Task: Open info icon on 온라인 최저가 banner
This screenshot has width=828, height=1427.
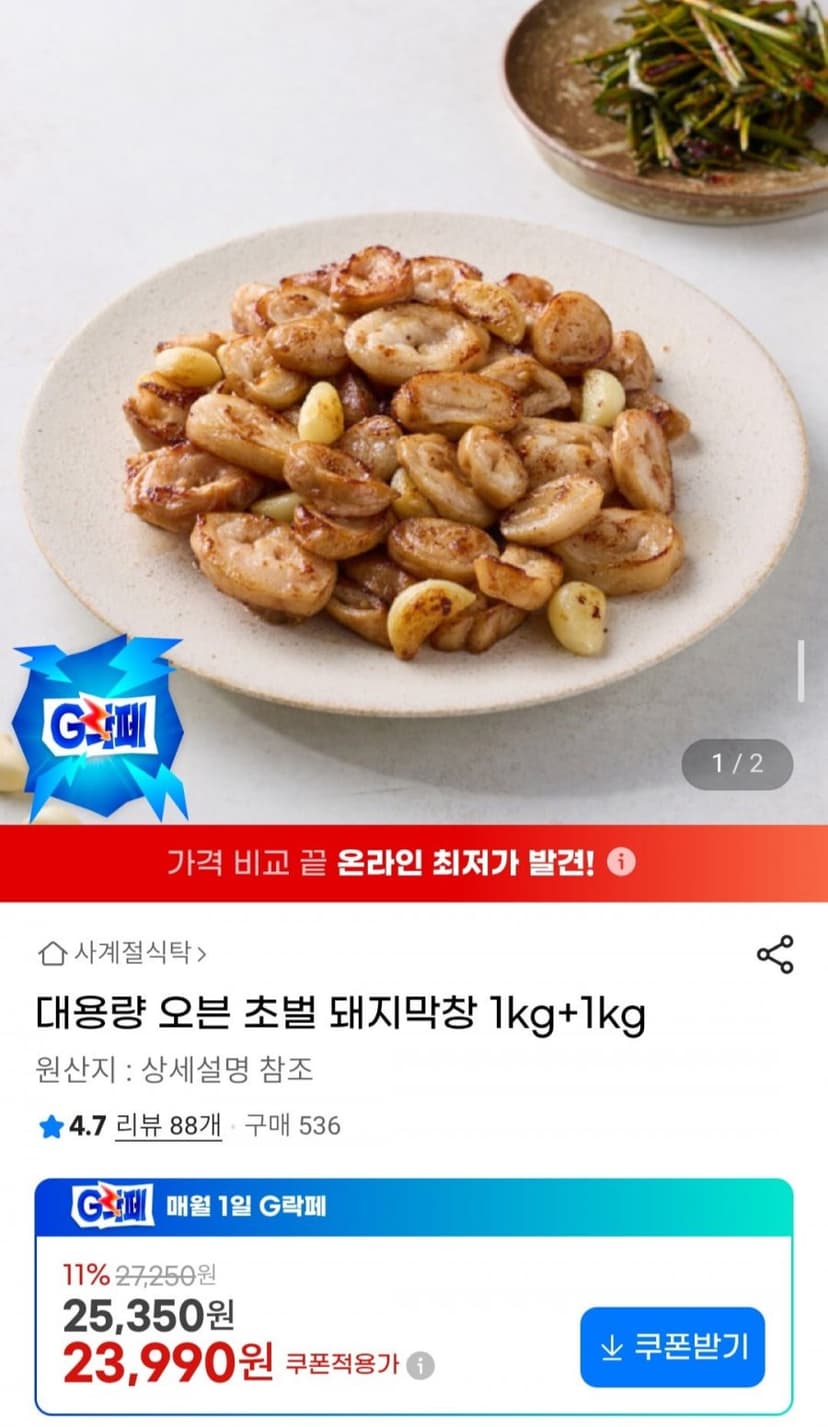Action: [x=621, y=862]
